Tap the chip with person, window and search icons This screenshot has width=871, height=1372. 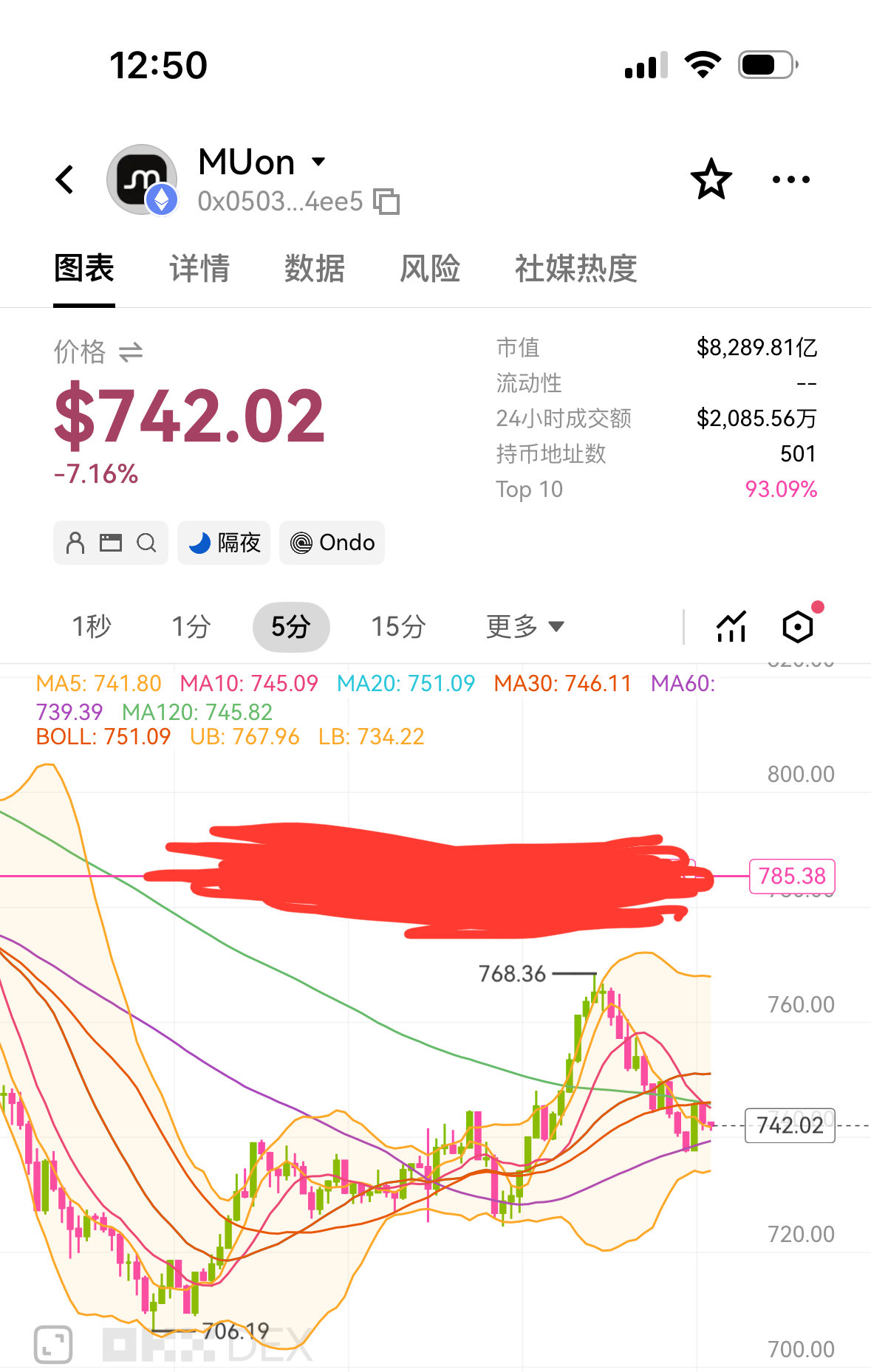[x=111, y=543]
